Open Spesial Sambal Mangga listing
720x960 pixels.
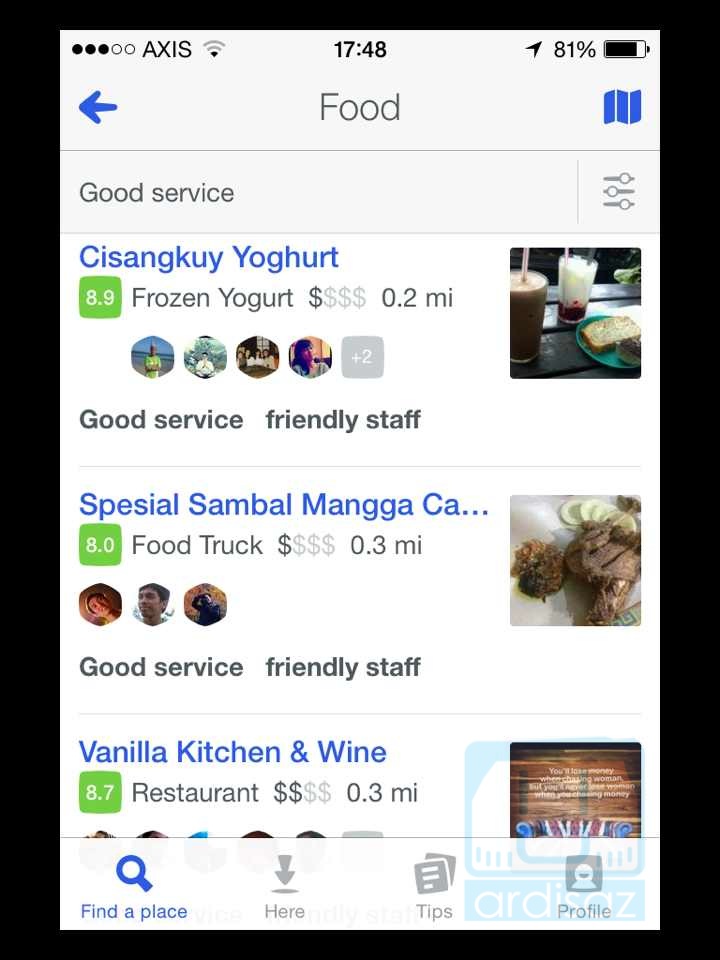tap(284, 504)
